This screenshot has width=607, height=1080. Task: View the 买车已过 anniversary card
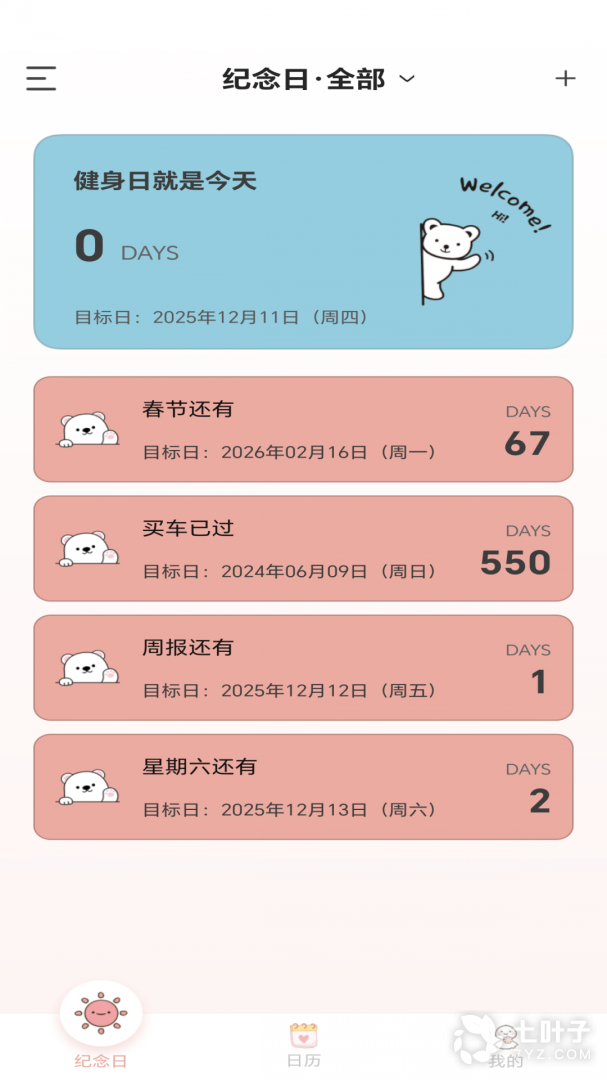[303, 548]
